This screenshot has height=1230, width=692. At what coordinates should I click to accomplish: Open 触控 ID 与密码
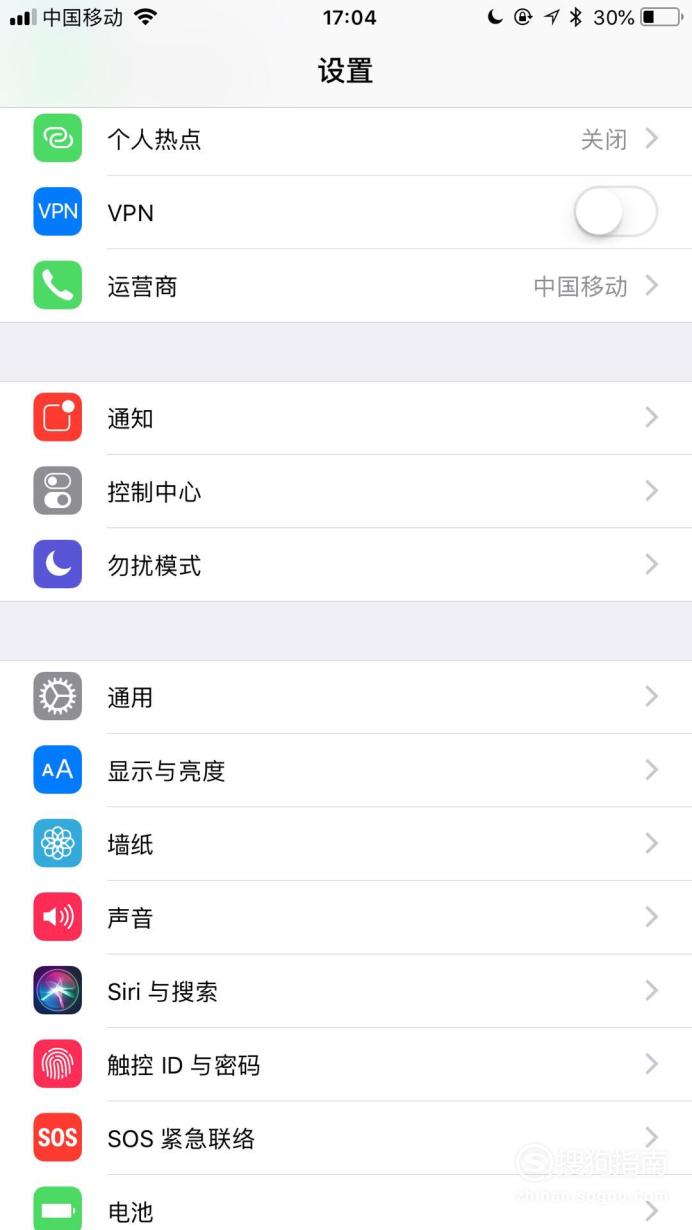click(346, 1064)
